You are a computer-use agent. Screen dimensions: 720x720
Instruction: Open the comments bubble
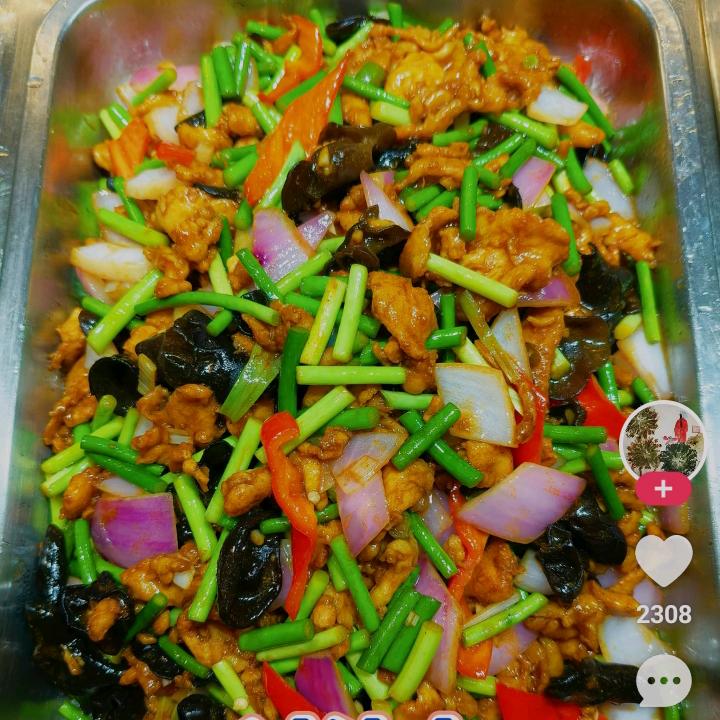pyautogui.click(x=664, y=680)
